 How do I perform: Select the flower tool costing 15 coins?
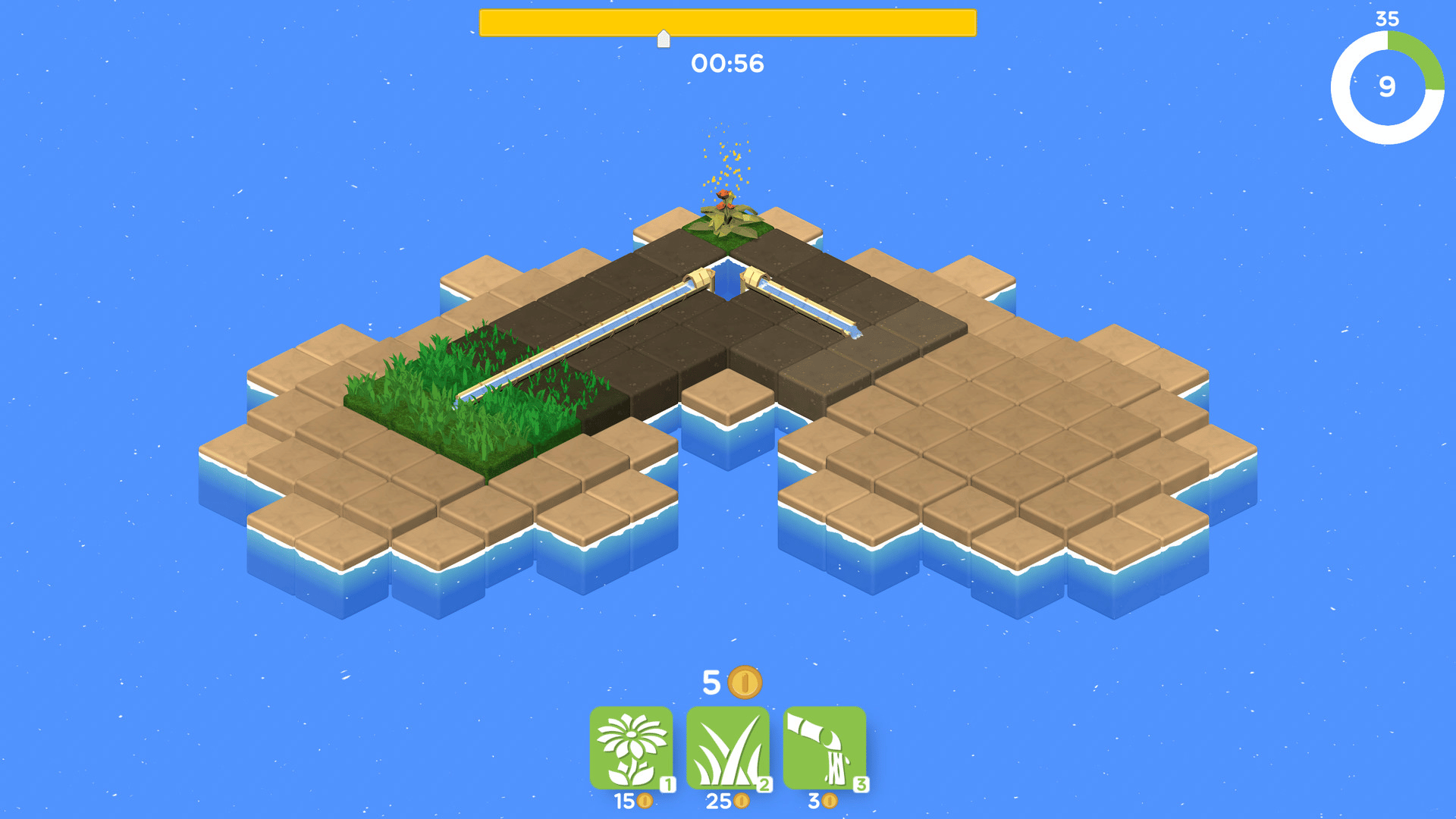click(631, 748)
